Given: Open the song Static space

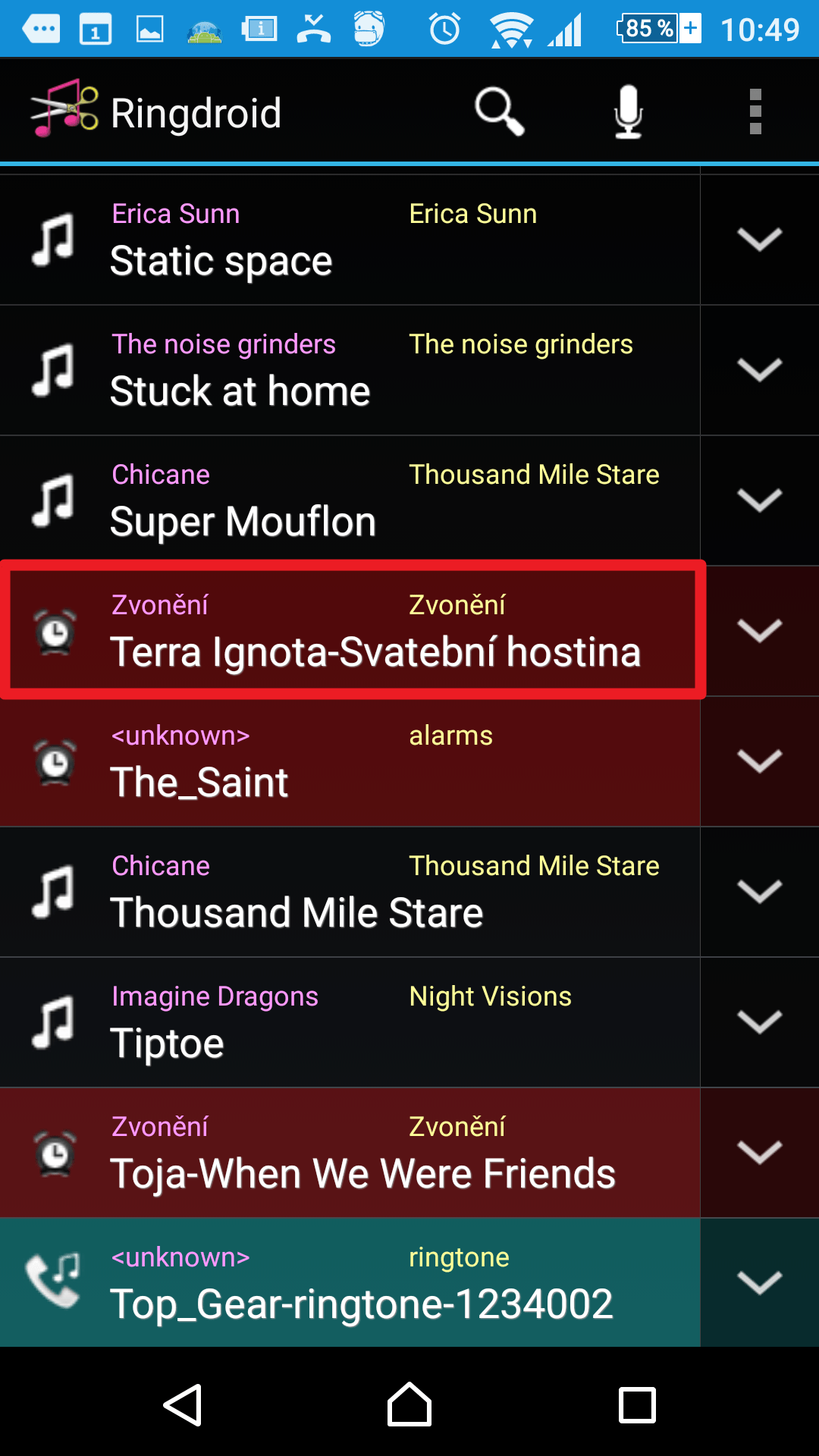Looking at the screenshot, I should point(350,240).
